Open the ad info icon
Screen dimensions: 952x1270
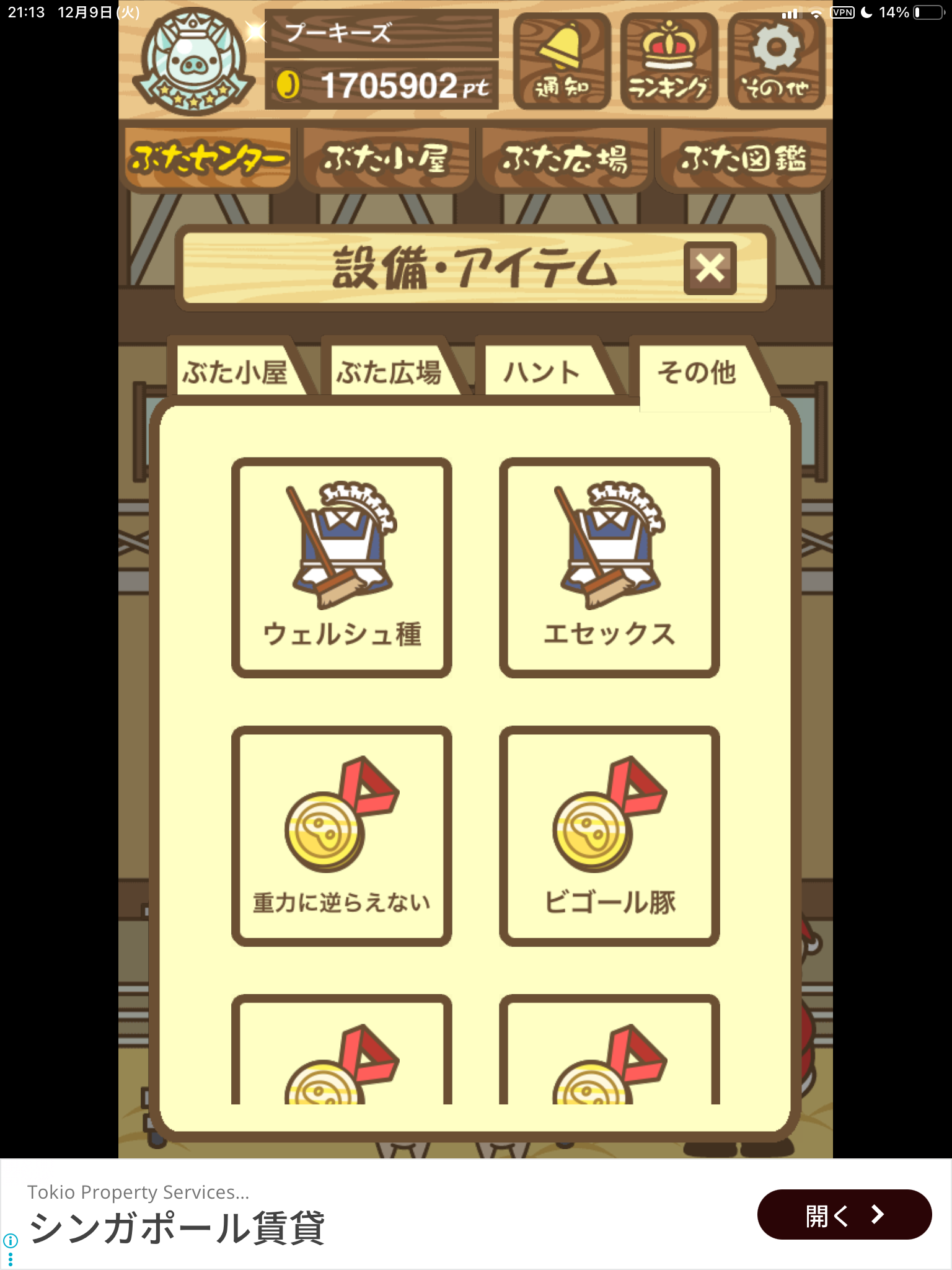[x=11, y=1240]
